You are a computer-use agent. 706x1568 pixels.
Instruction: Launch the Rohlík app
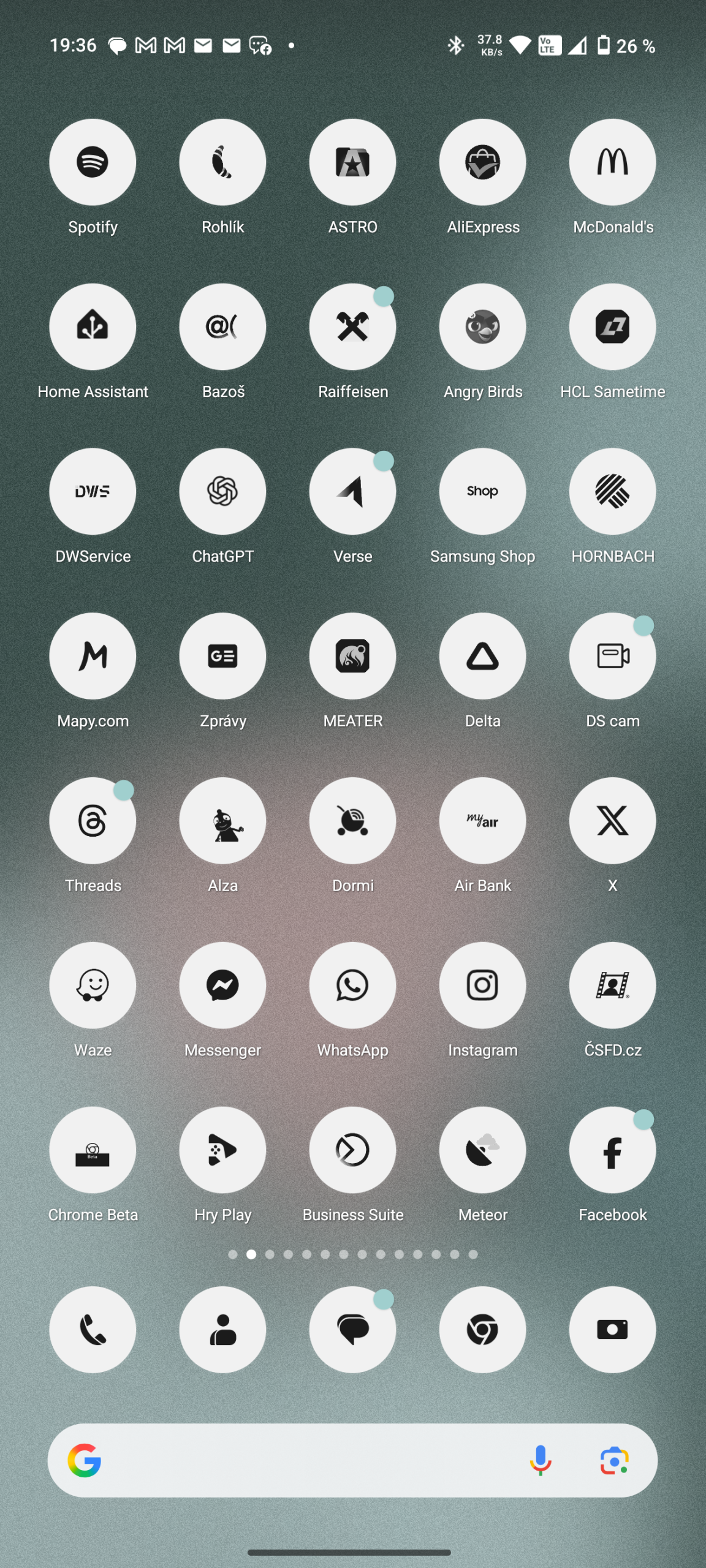[x=222, y=162]
